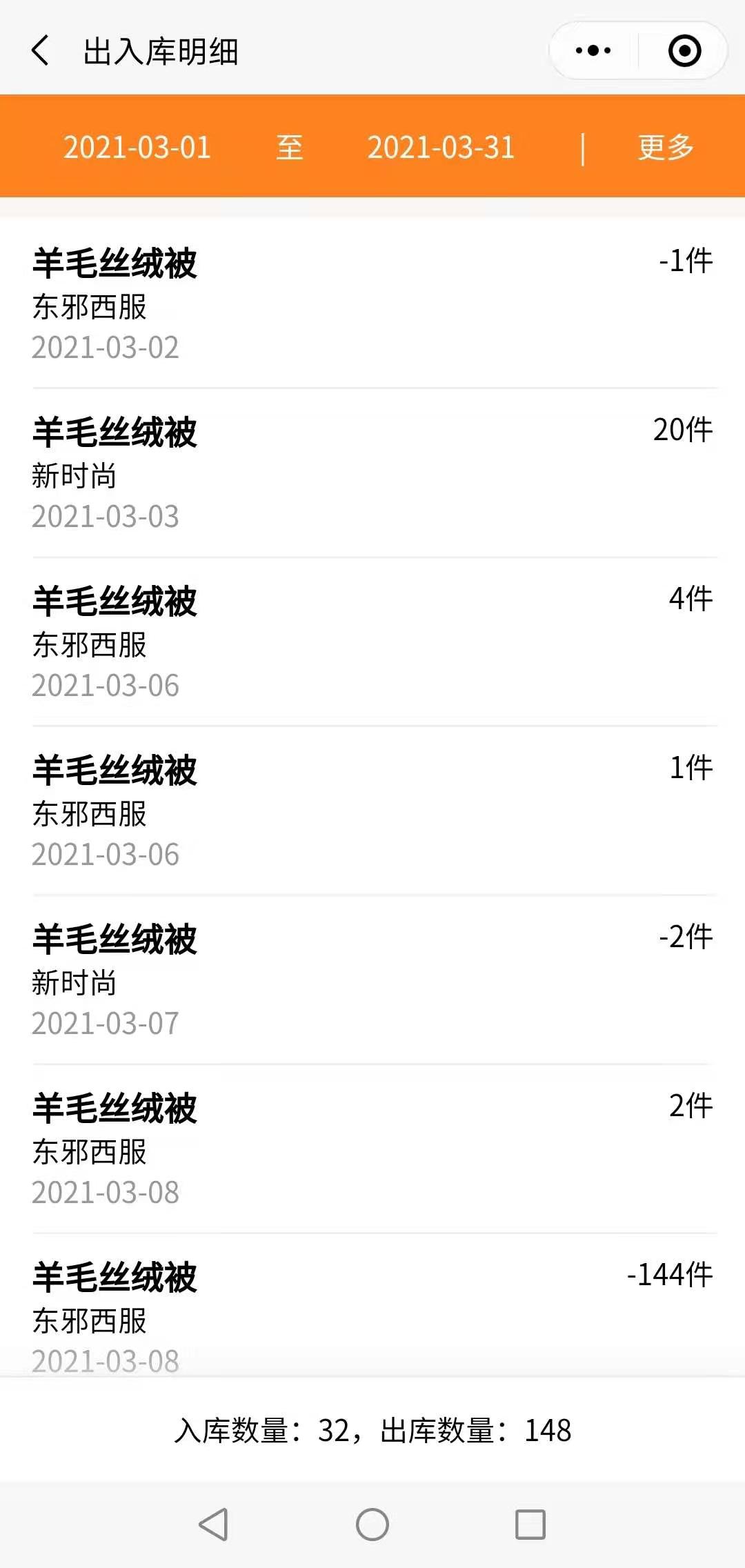The height and width of the screenshot is (1568, 745).
Task: Open 更多 filter options
Action: (665, 148)
